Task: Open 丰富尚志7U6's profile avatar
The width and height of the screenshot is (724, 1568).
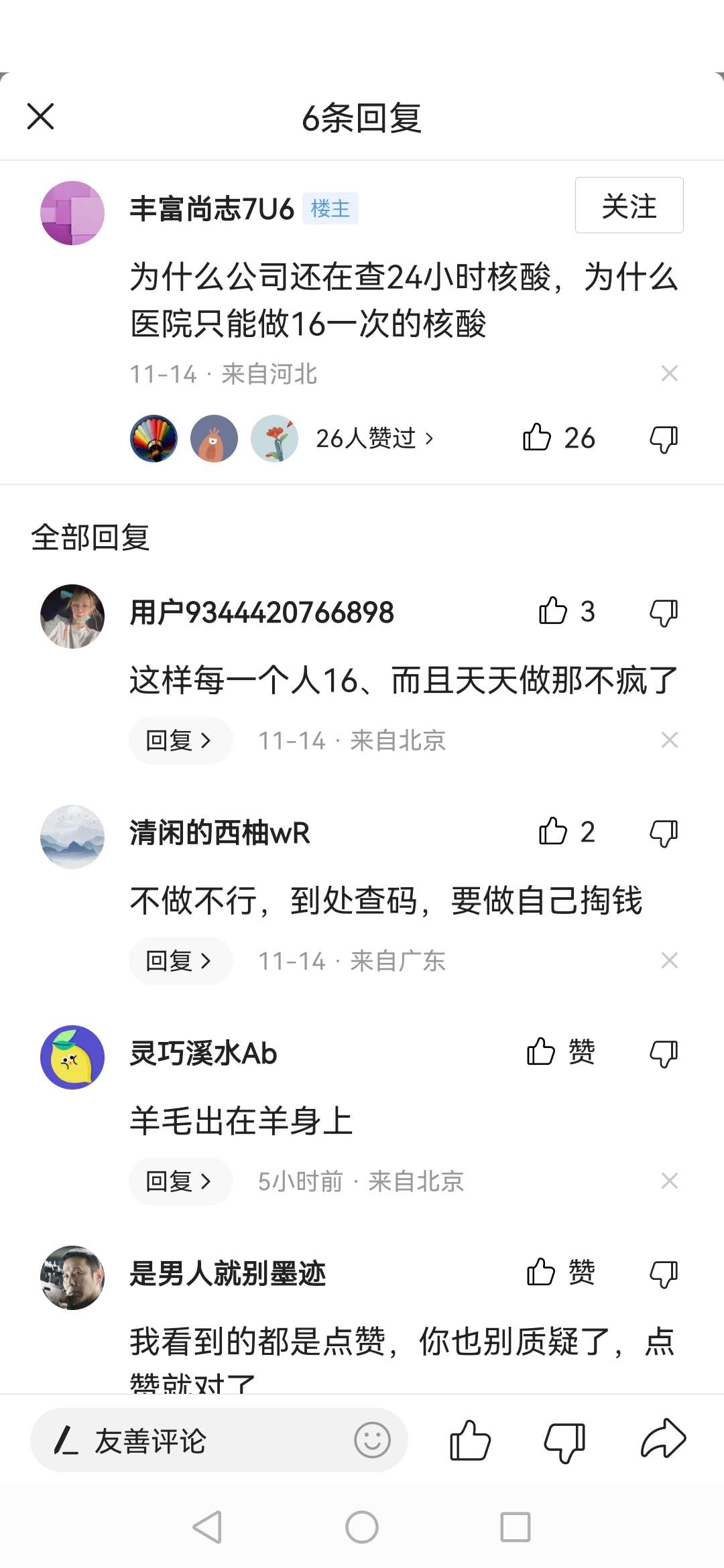Action: click(72, 213)
